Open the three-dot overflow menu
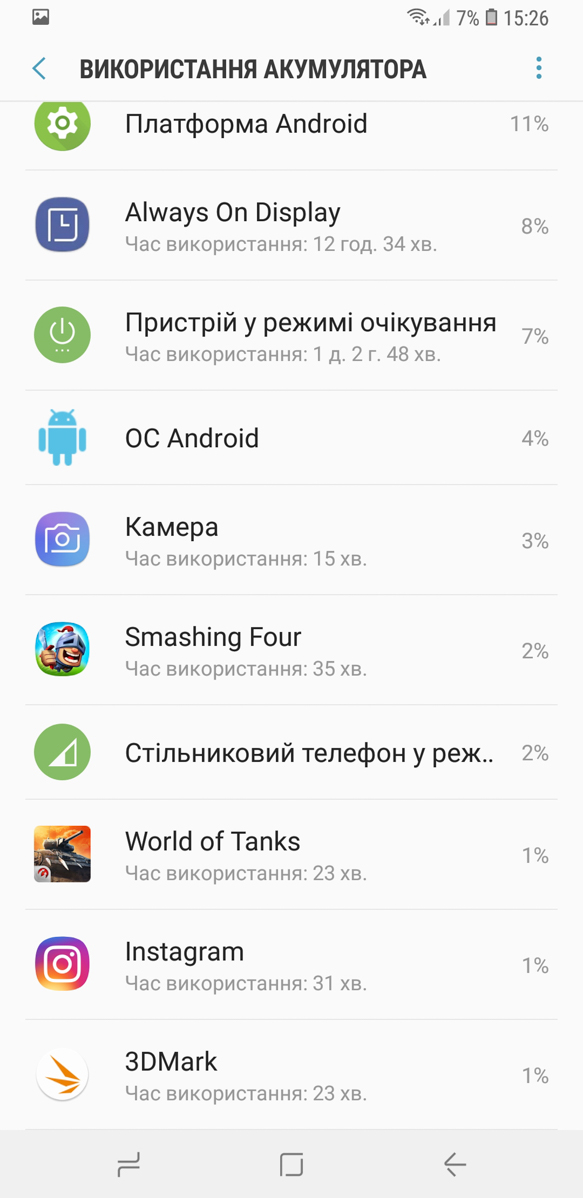 [x=539, y=68]
